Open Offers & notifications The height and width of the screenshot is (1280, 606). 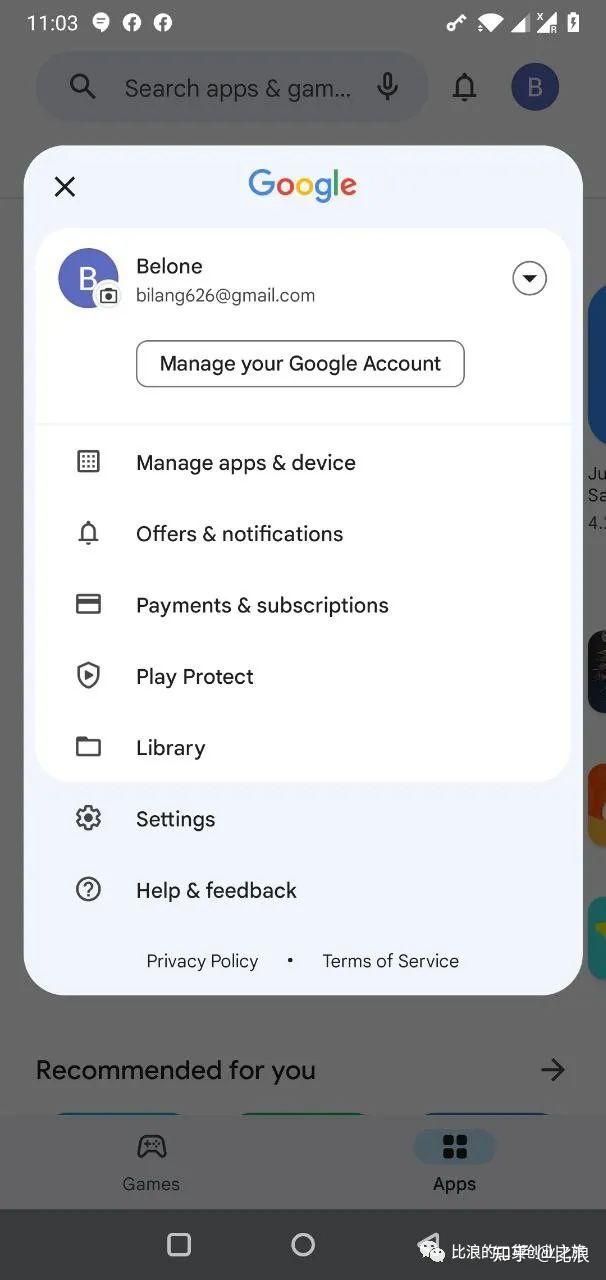click(303, 533)
